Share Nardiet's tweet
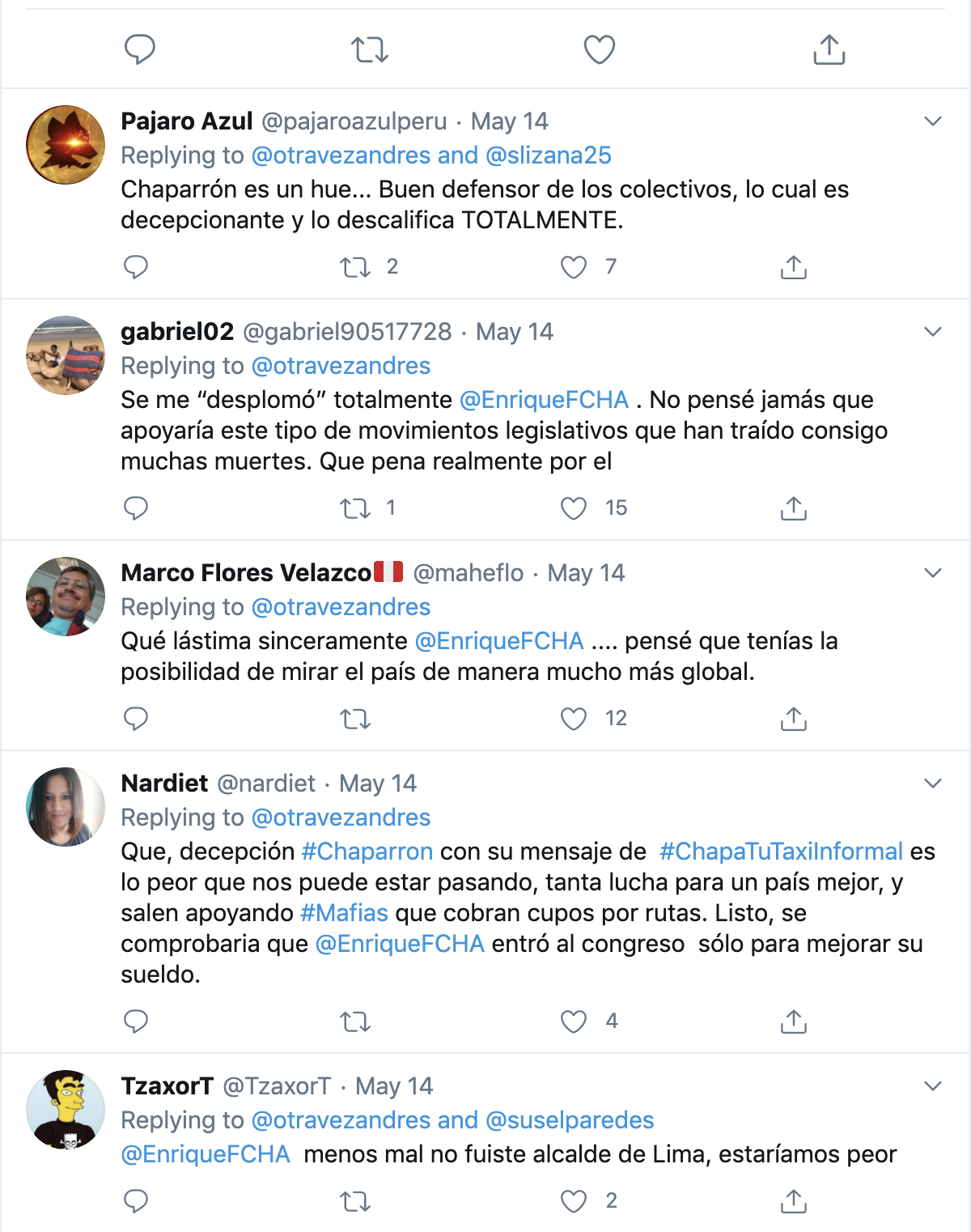Viewport: 971px width, 1232px height. pos(794,1022)
